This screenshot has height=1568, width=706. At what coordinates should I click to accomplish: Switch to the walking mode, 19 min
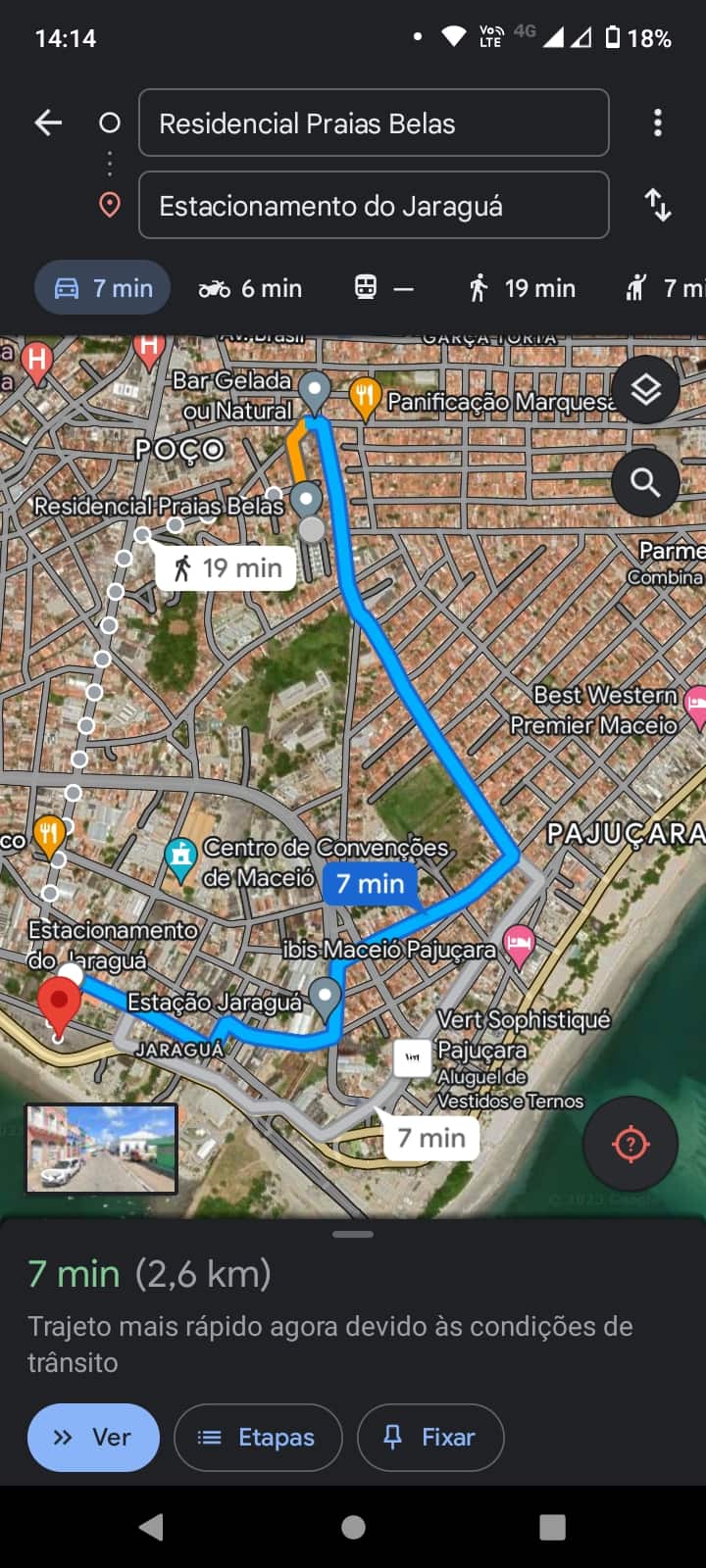[x=522, y=288]
